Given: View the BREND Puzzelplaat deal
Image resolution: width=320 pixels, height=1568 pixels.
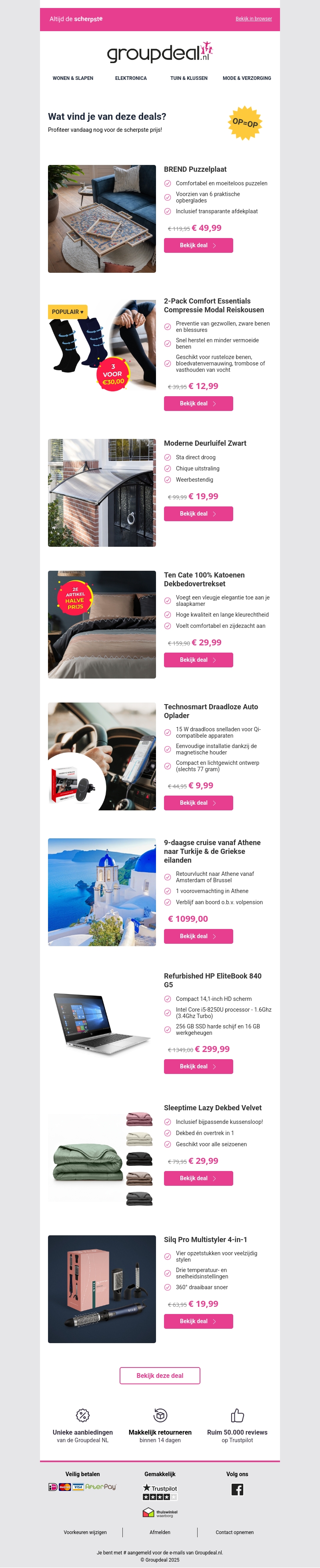Looking at the screenshot, I should (198, 245).
